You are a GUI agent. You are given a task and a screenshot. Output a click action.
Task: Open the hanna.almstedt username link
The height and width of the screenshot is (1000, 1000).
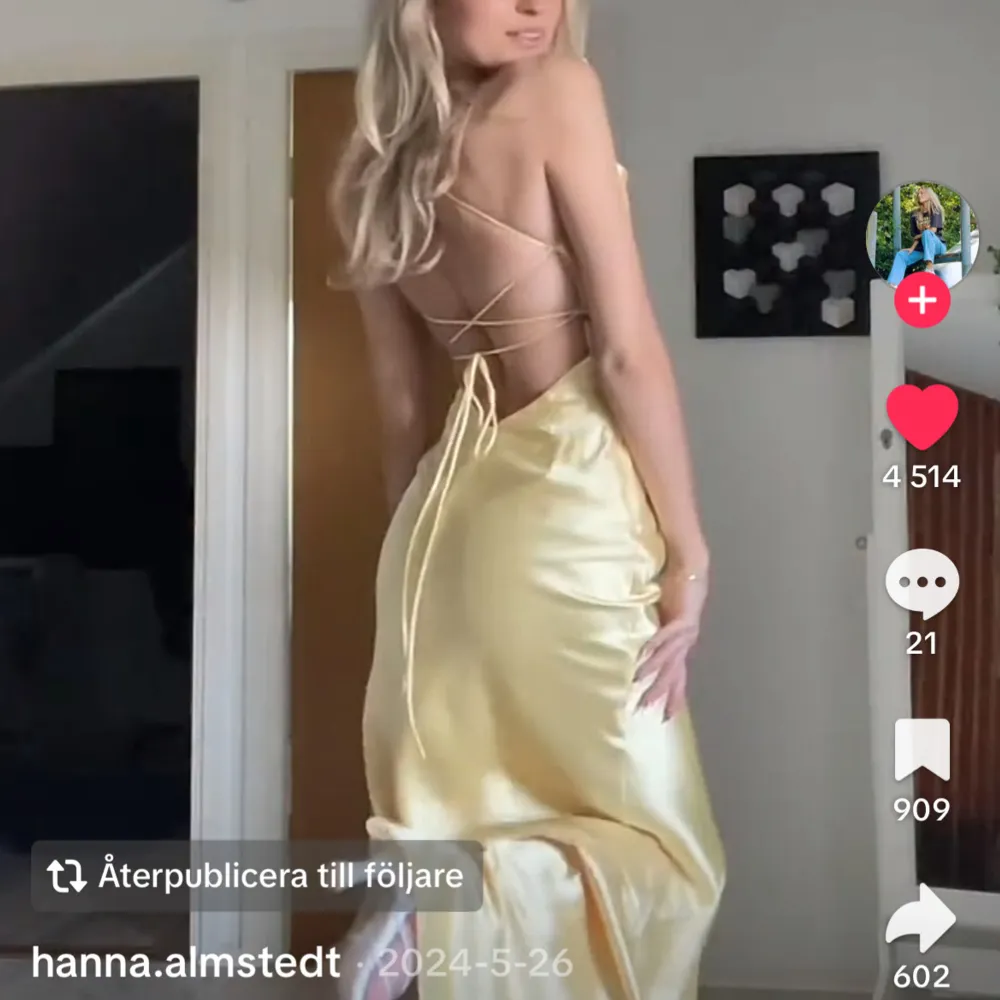[185, 963]
